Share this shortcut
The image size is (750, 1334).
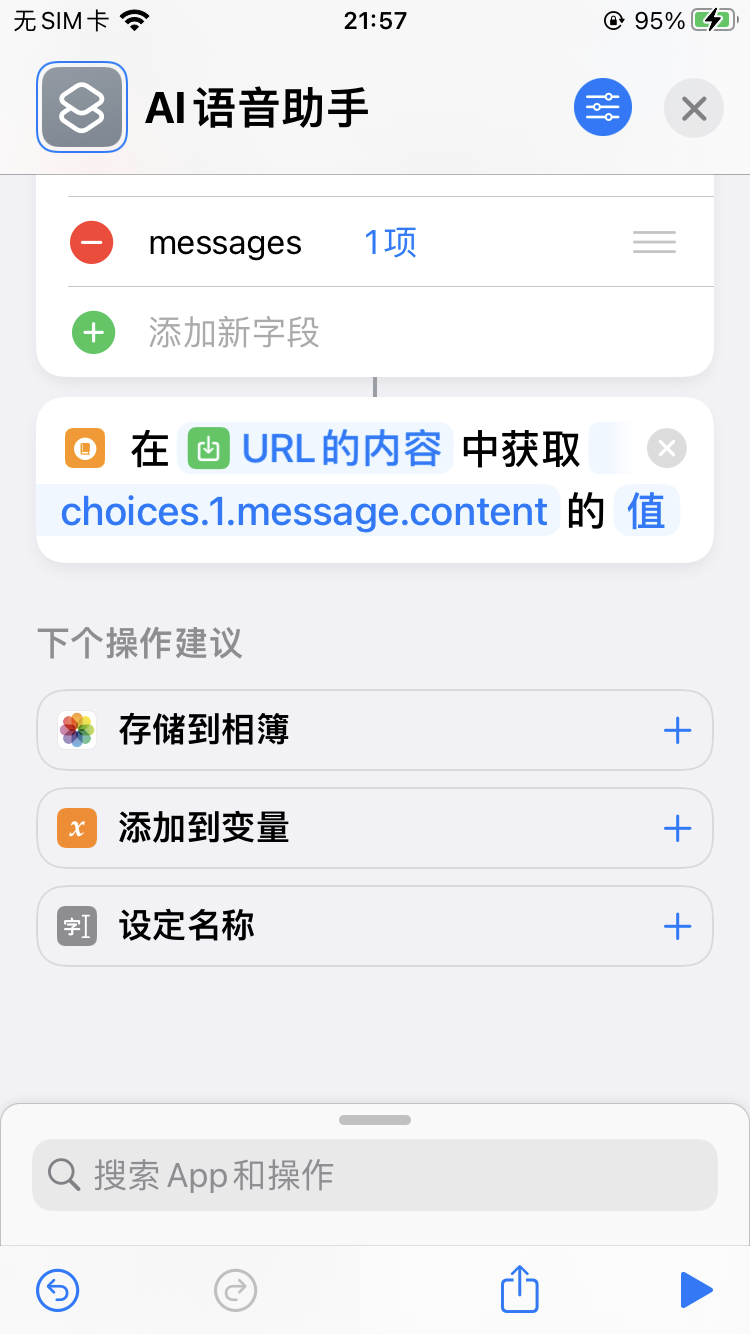pyautogui.click(x=520, y=1290)
